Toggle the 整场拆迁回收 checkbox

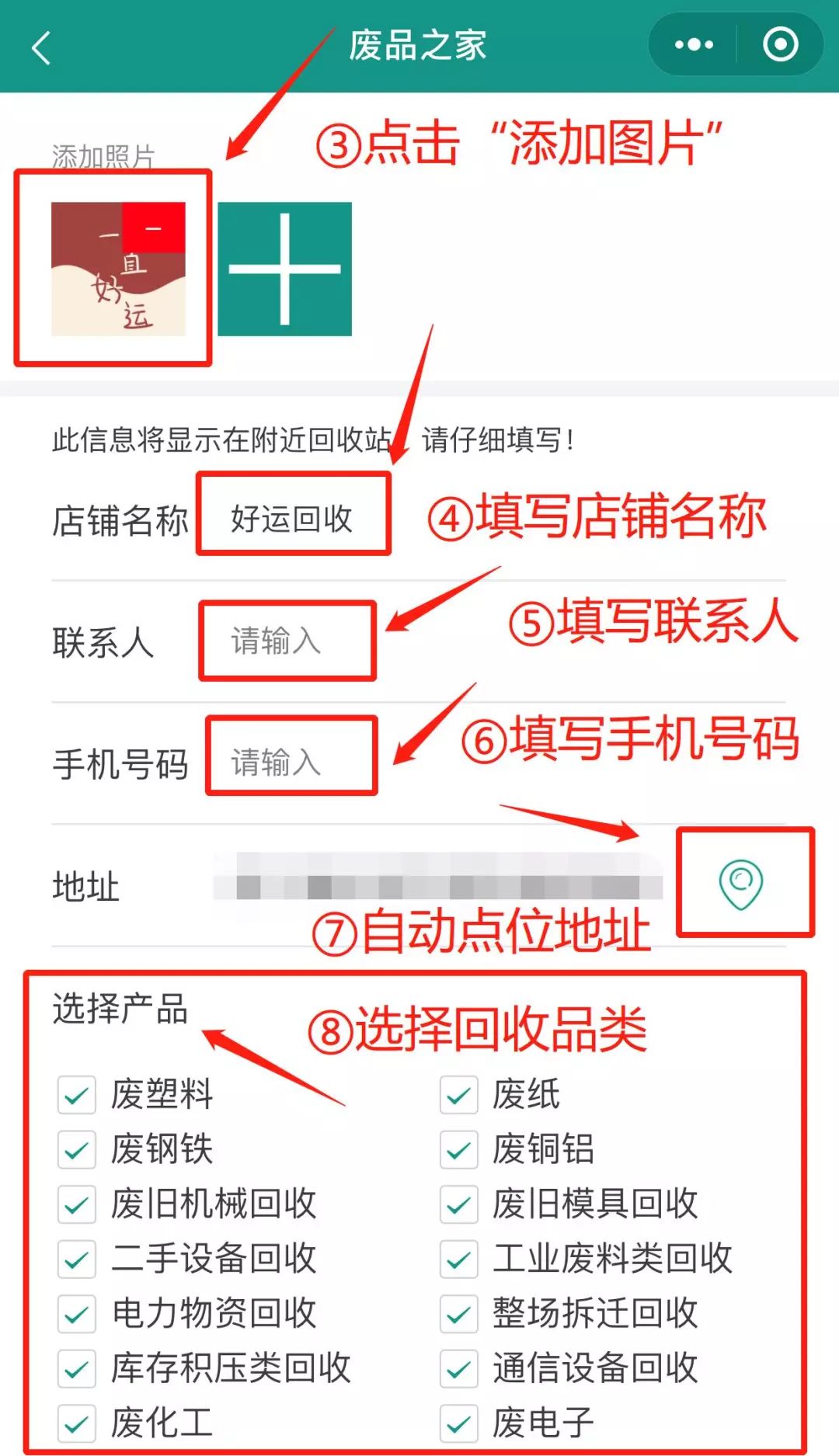tap(457, 1315)
